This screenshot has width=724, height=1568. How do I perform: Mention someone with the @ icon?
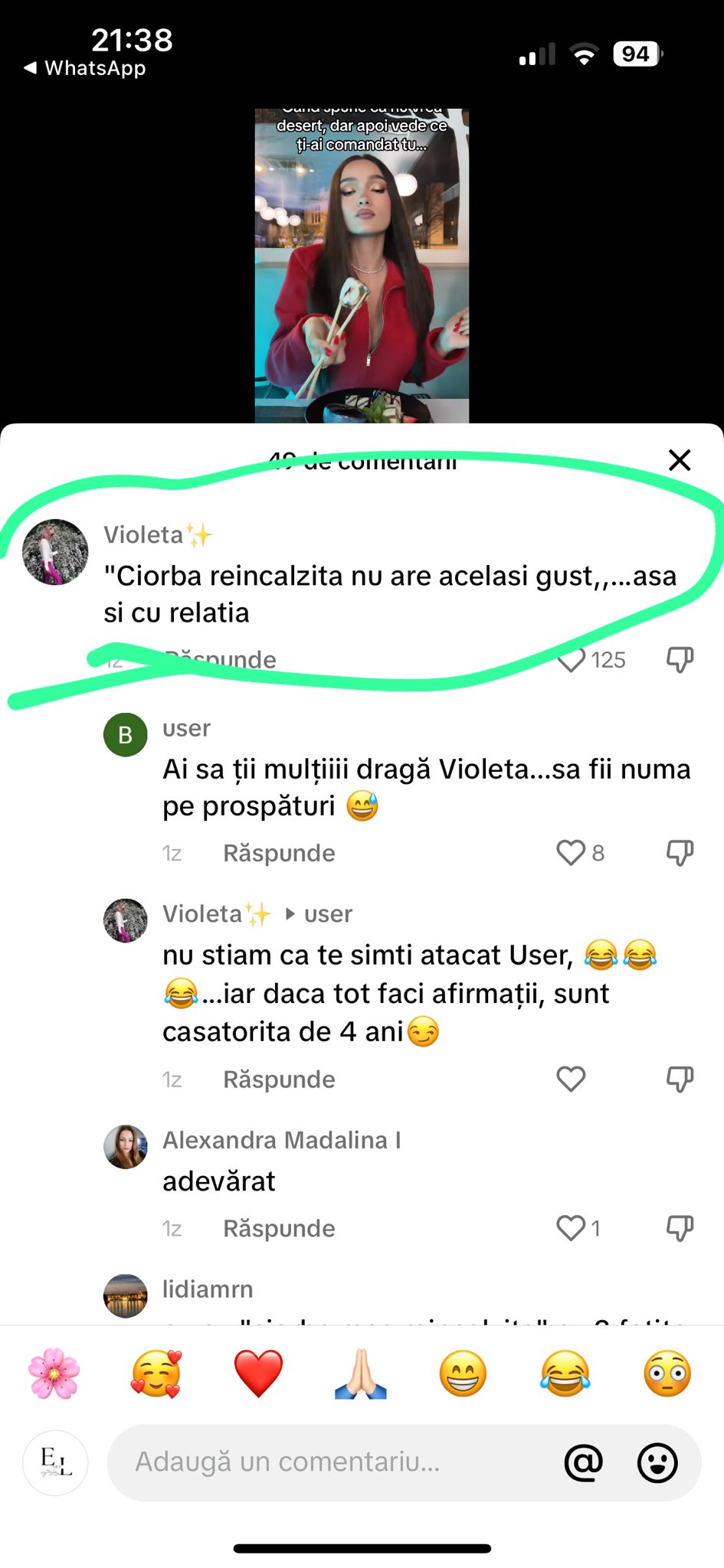coord(583,1462)
